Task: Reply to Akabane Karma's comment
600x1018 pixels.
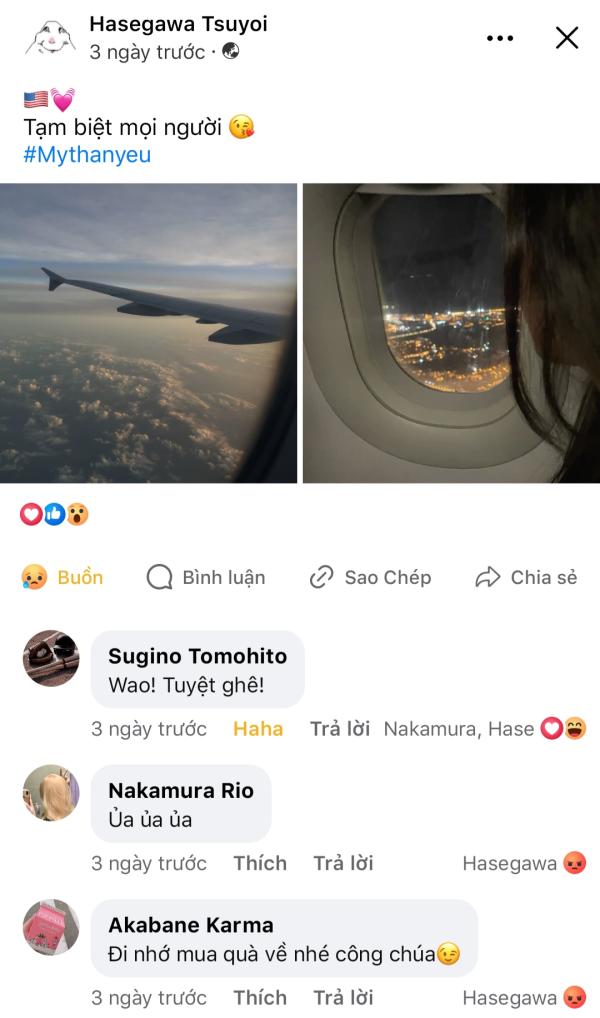Action: [343, 997]
